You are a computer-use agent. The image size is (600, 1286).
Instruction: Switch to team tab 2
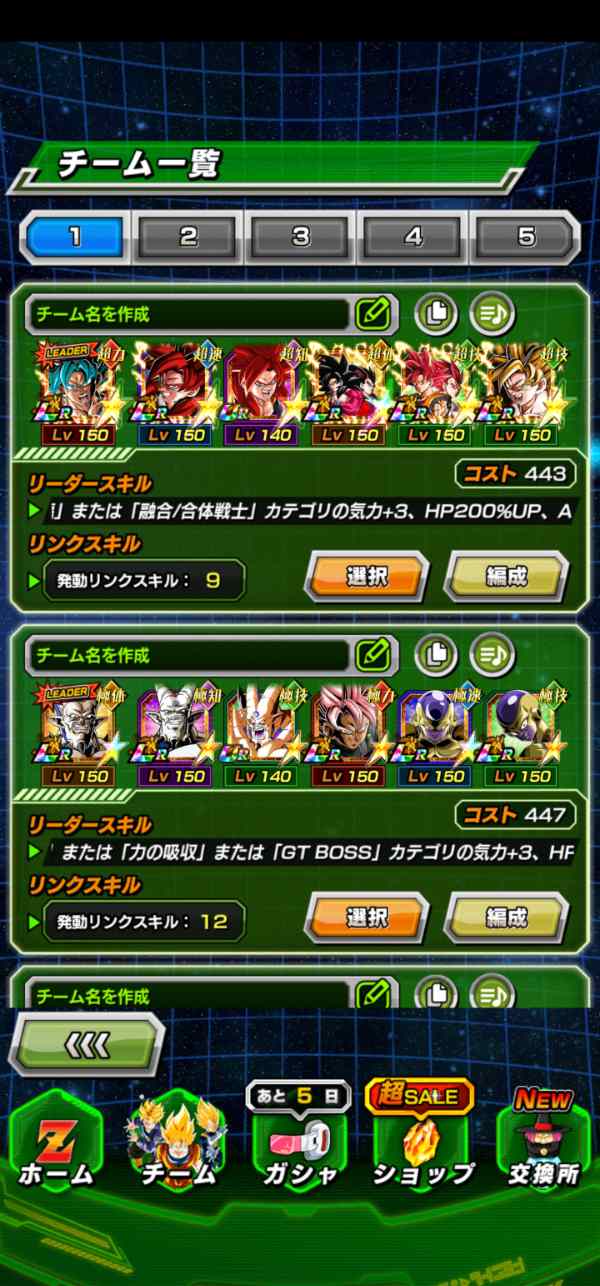coord(189,237)
